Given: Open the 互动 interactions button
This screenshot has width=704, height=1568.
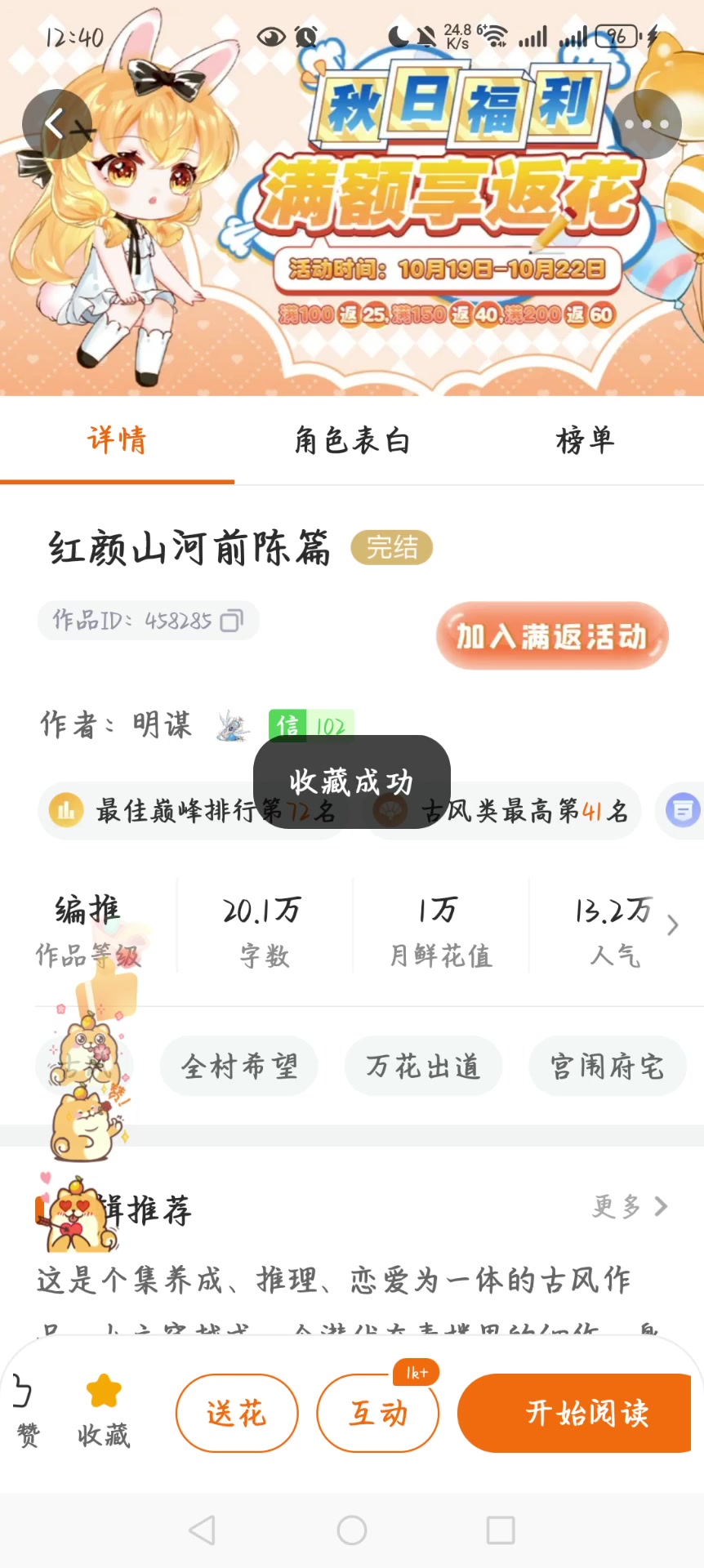Looking at the screenshot, I should (x=378, y=1413).
